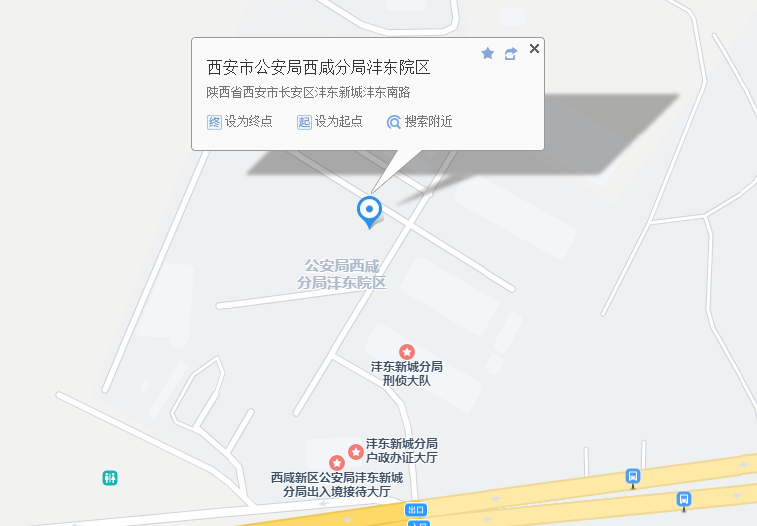Share this location
The width and height of the screenshot is (757, 526).
click(511, 53)
